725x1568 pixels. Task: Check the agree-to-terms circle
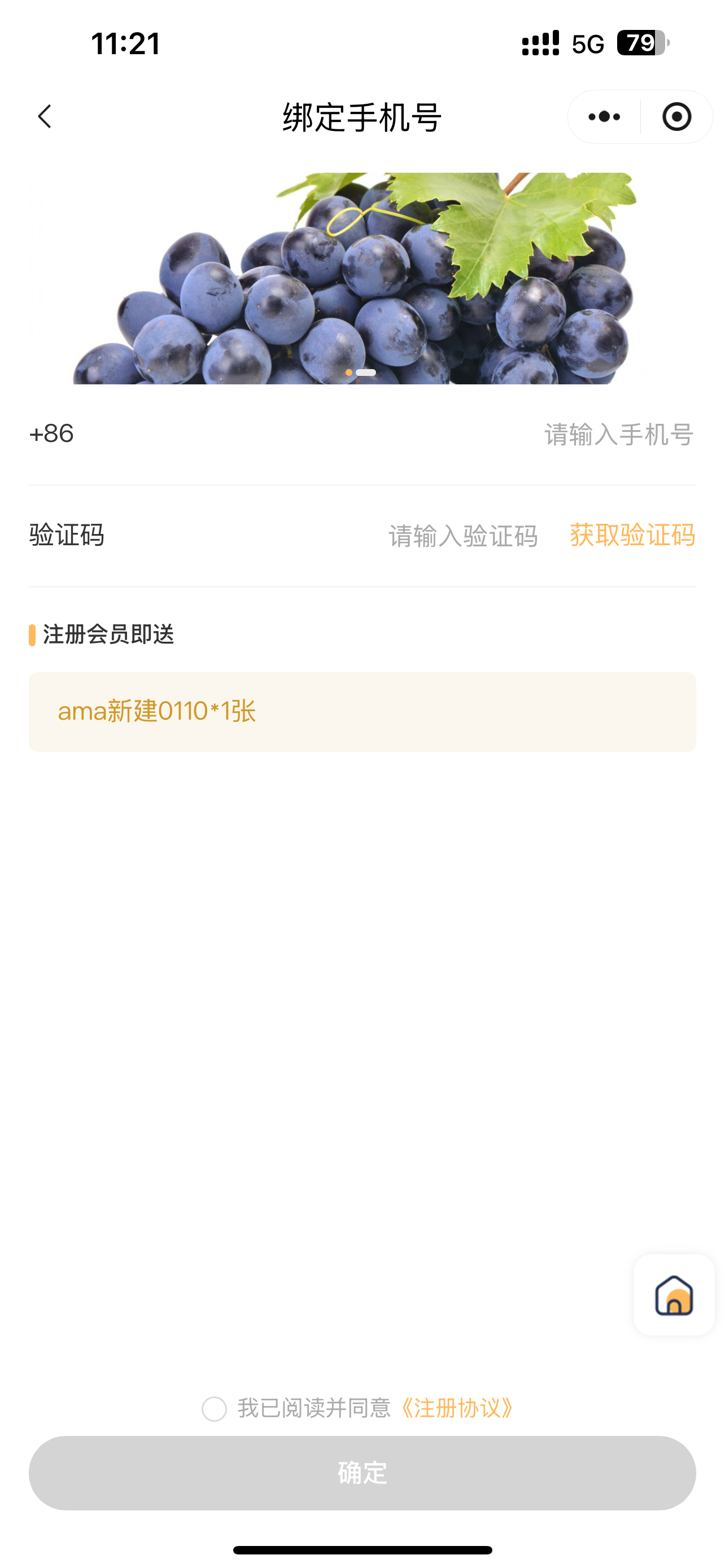pos(214,1408)
